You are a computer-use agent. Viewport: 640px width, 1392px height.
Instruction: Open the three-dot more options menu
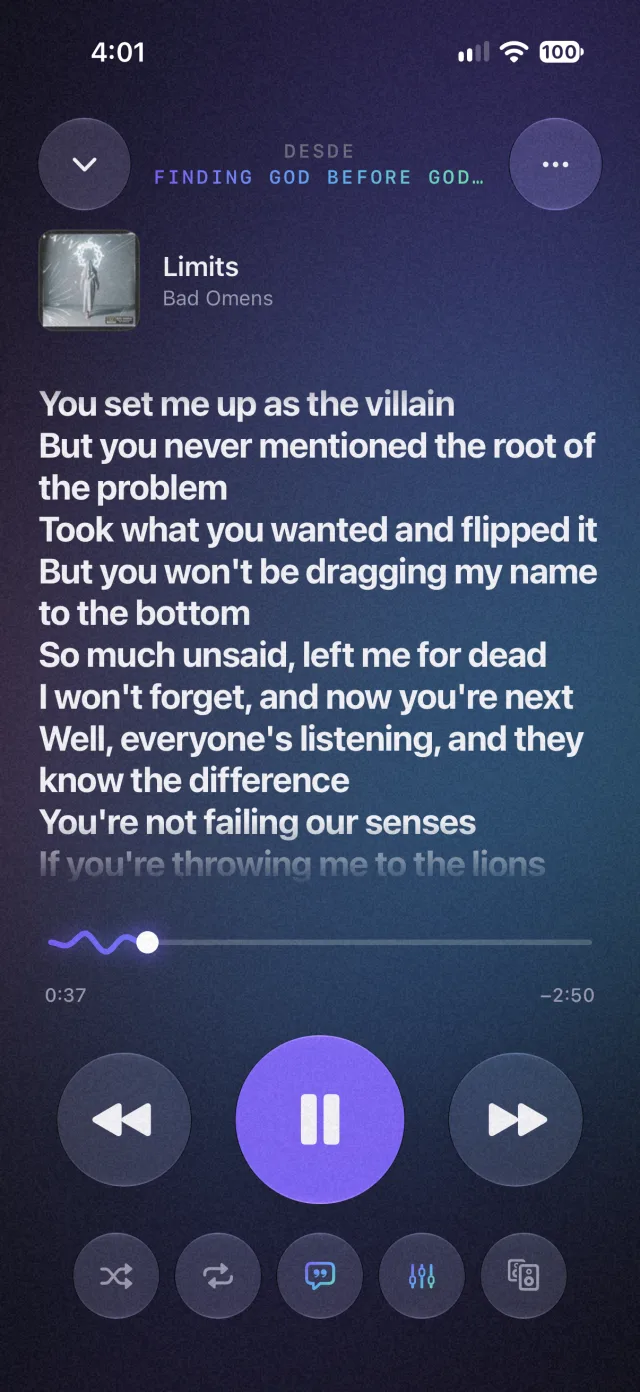coord(555,164)
